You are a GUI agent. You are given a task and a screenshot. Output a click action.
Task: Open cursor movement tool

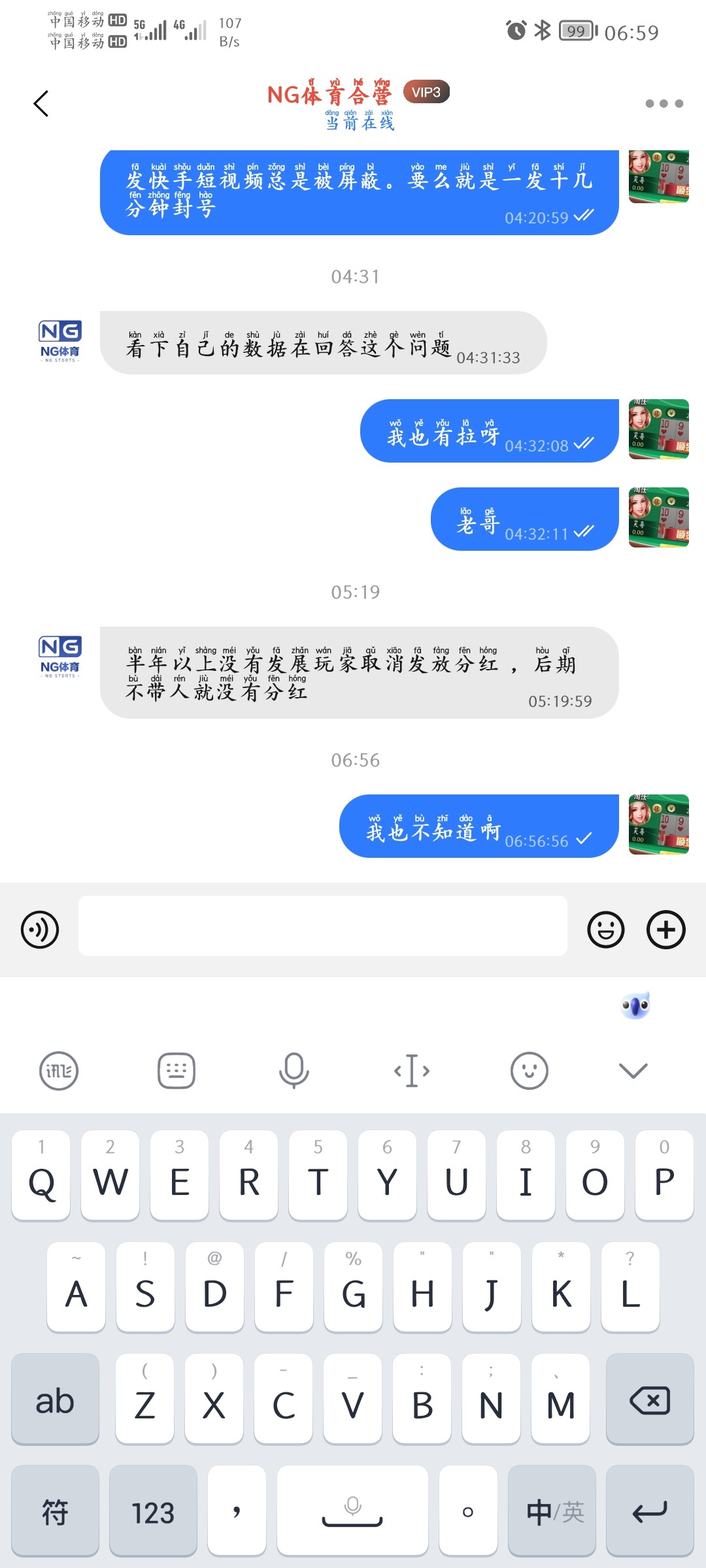click(412, 1071)
